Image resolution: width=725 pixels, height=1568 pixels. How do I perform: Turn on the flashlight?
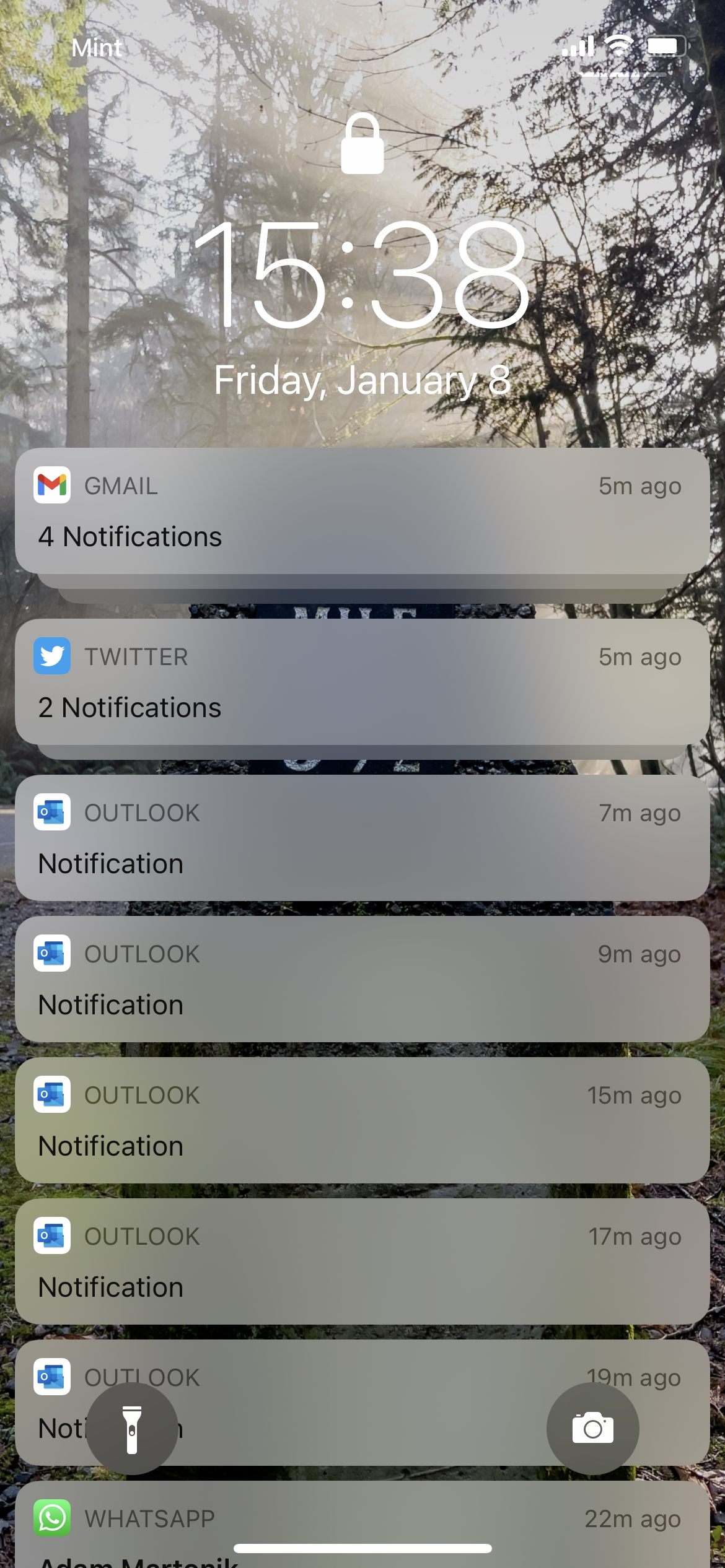(x=132, y=1429)
